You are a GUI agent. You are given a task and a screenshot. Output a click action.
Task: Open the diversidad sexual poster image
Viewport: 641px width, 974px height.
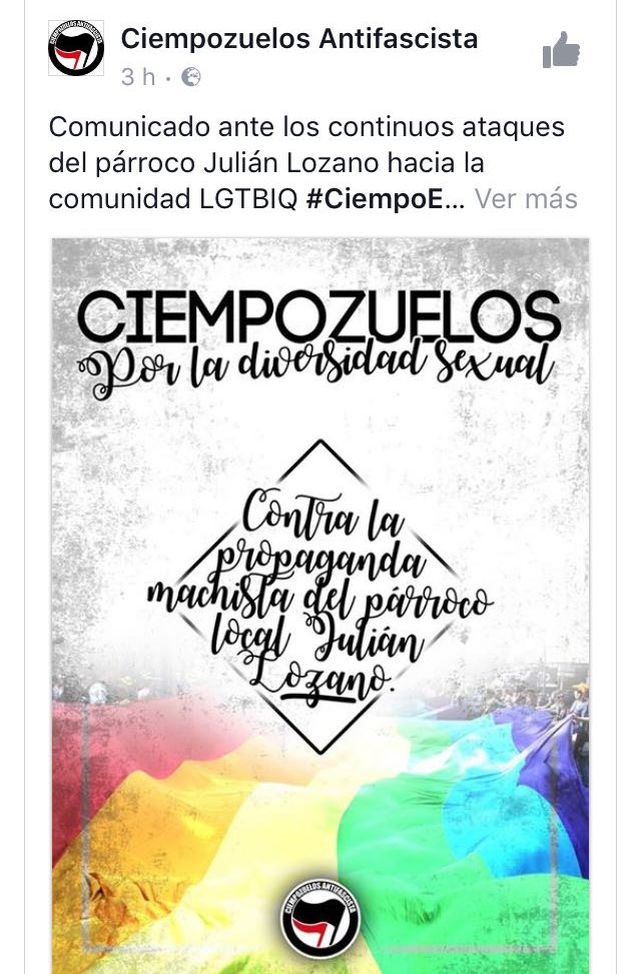point(320,600)
